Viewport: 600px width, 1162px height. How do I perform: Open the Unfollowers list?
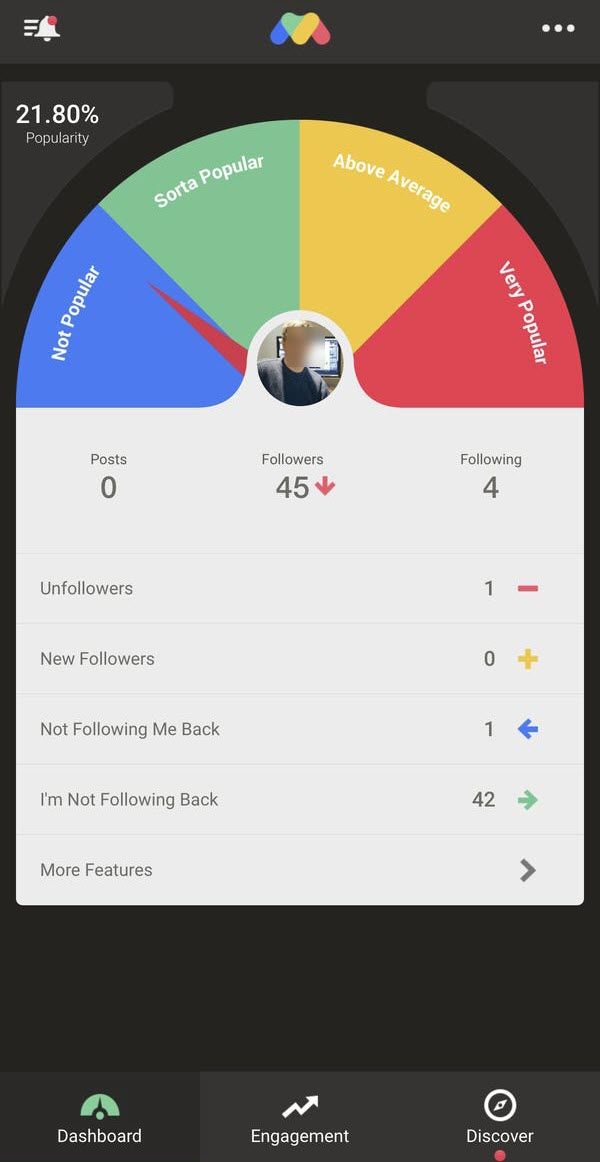tap(299, 589)
